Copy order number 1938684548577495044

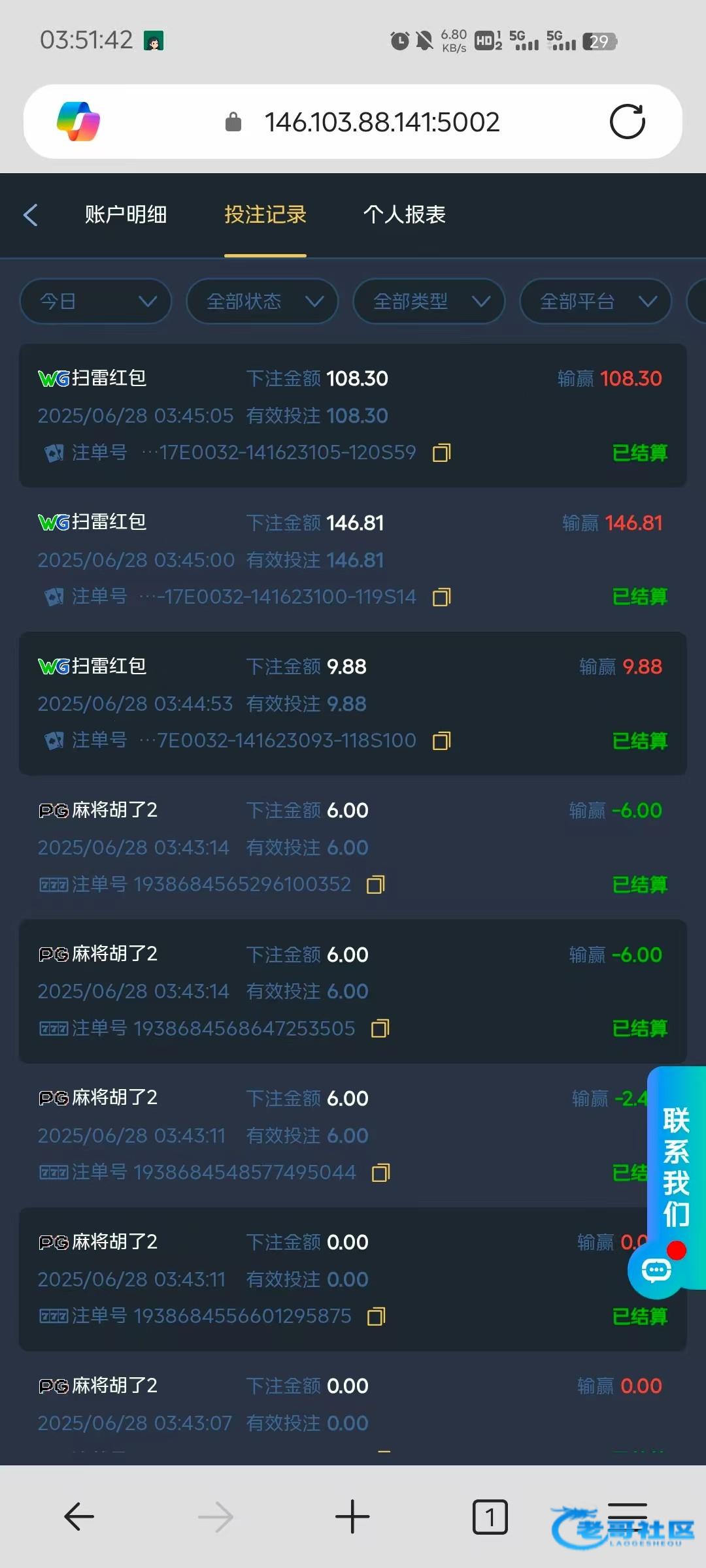380,1173
